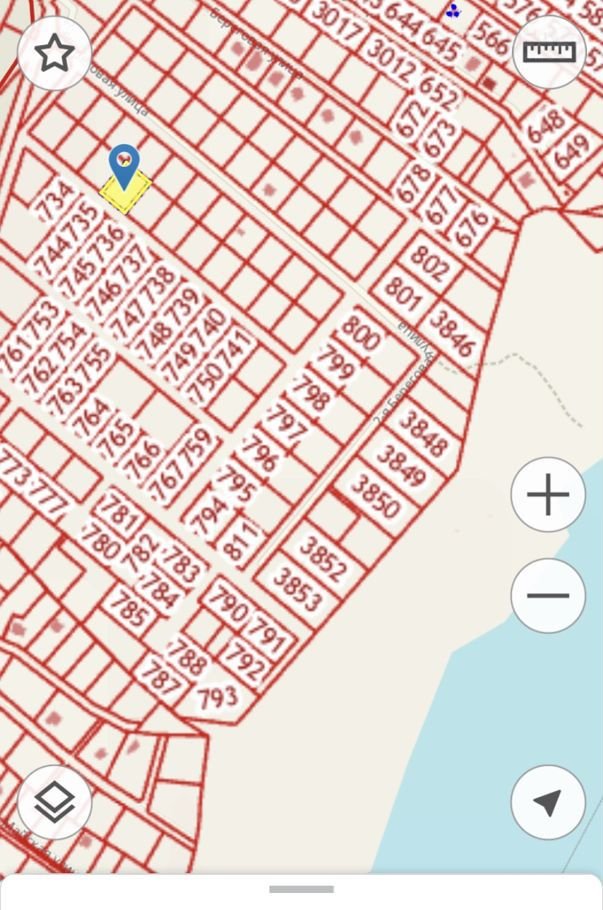The height and width of the screenshot is (910, 603).
Task: Zoom in with the plus button
Action: [548, 494]
